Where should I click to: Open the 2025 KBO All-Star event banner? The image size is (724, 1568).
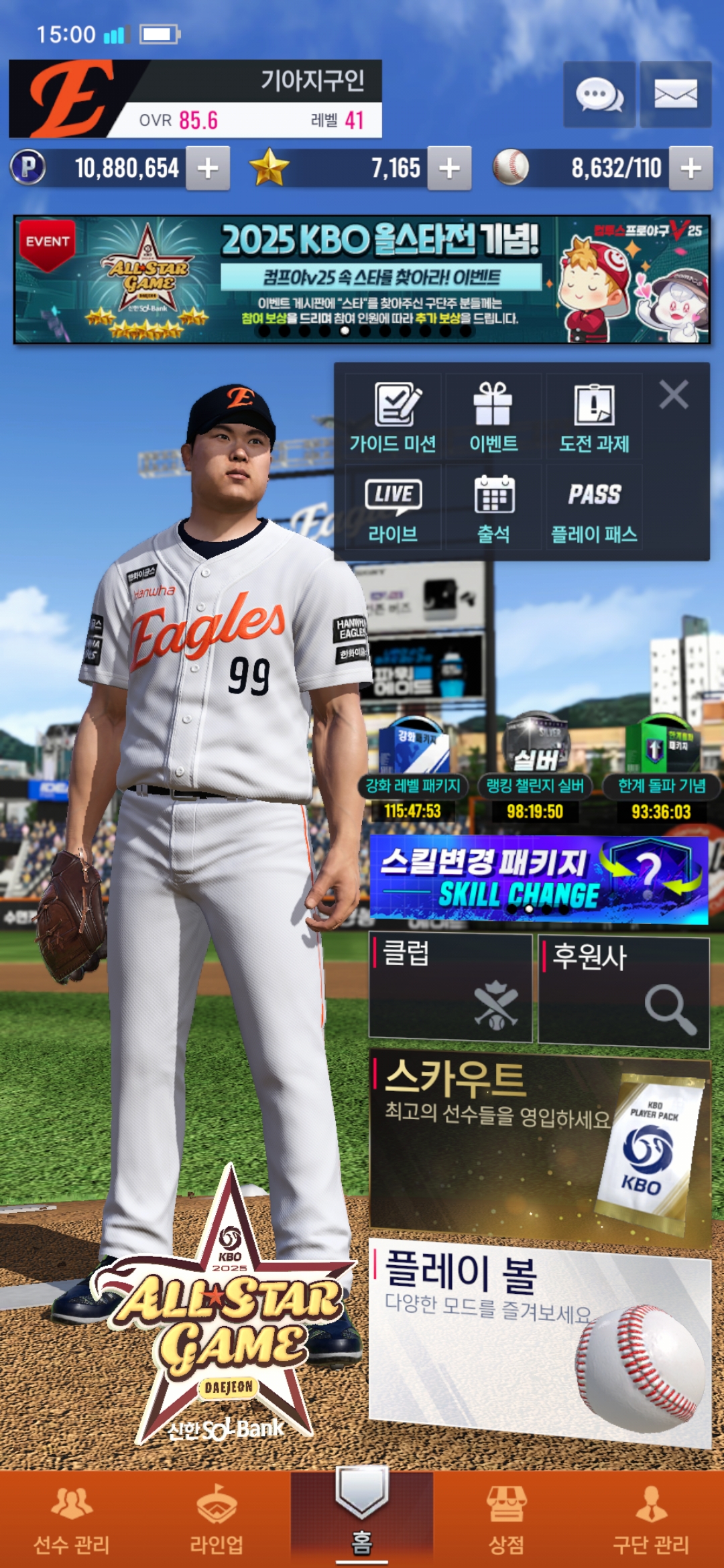click(362, 279)
